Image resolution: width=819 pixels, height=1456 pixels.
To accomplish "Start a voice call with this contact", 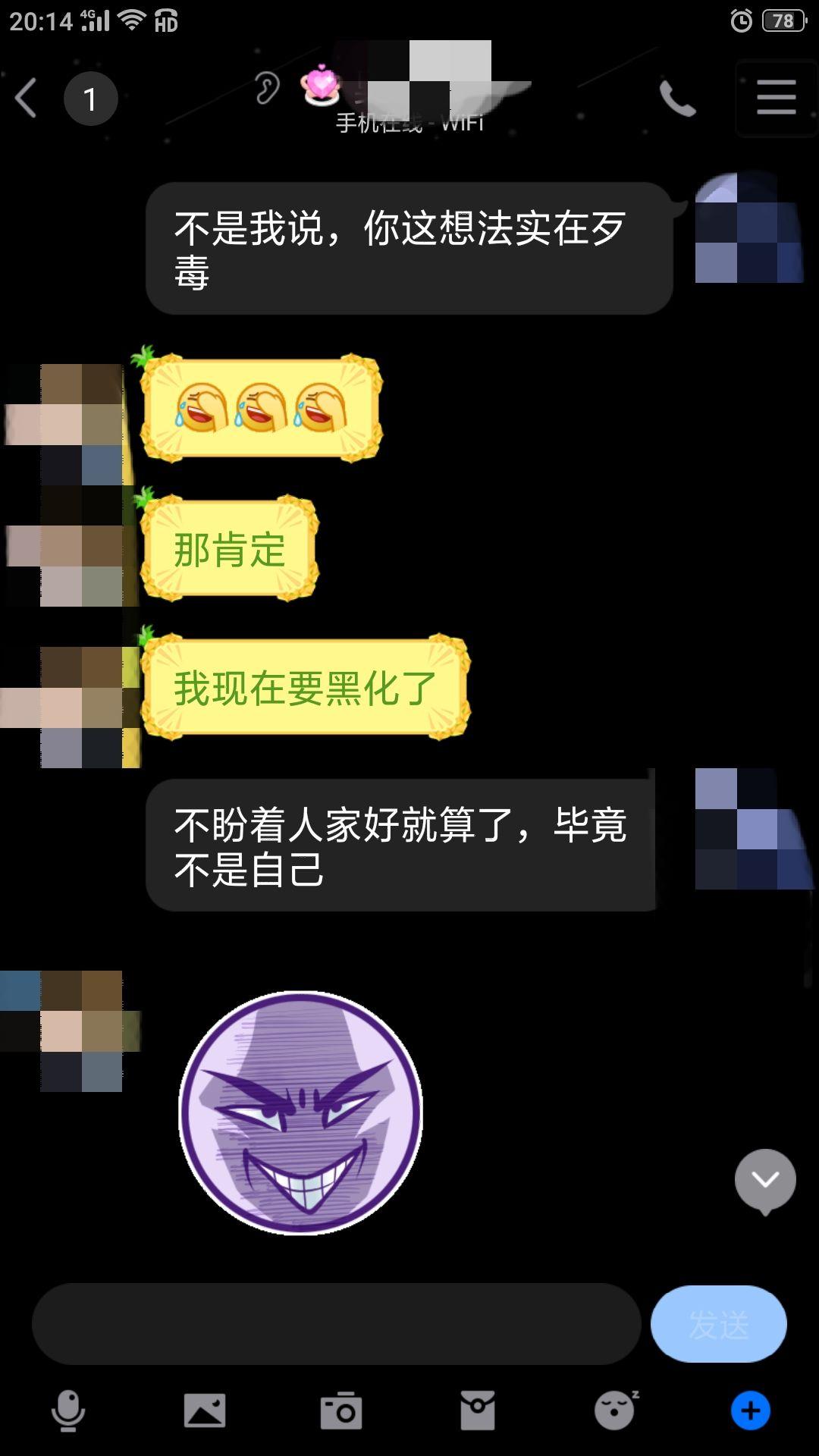I will pos(676,99).
